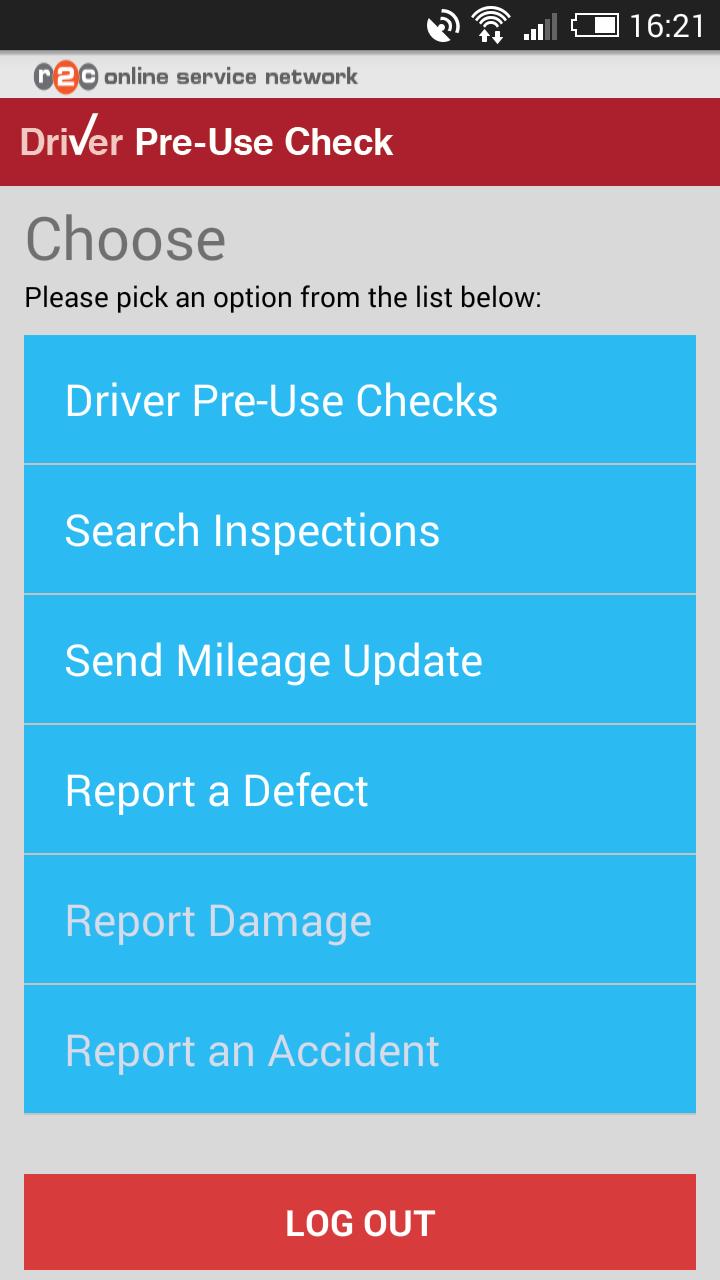Tap the Choose heading
The width and height of the screenshot is (720, 1280).
(x=124, y=237)
